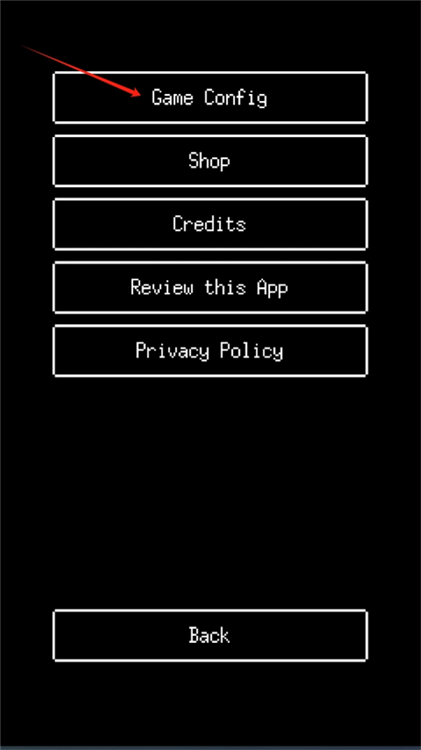Open the Game Config menu
This screenshot has width=421, height=750.
click(x=210, y=98)
